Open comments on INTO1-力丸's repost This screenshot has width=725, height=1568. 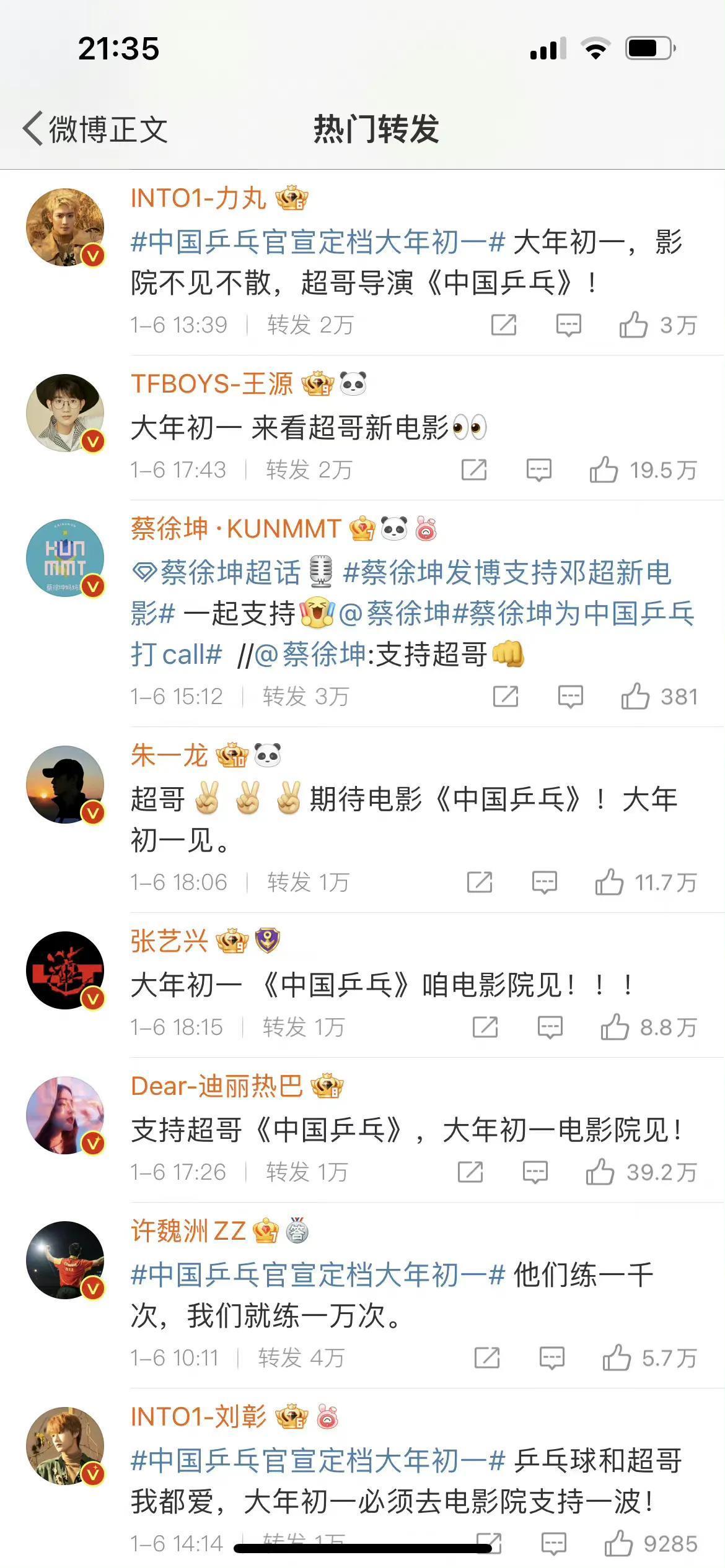(568, 324)
